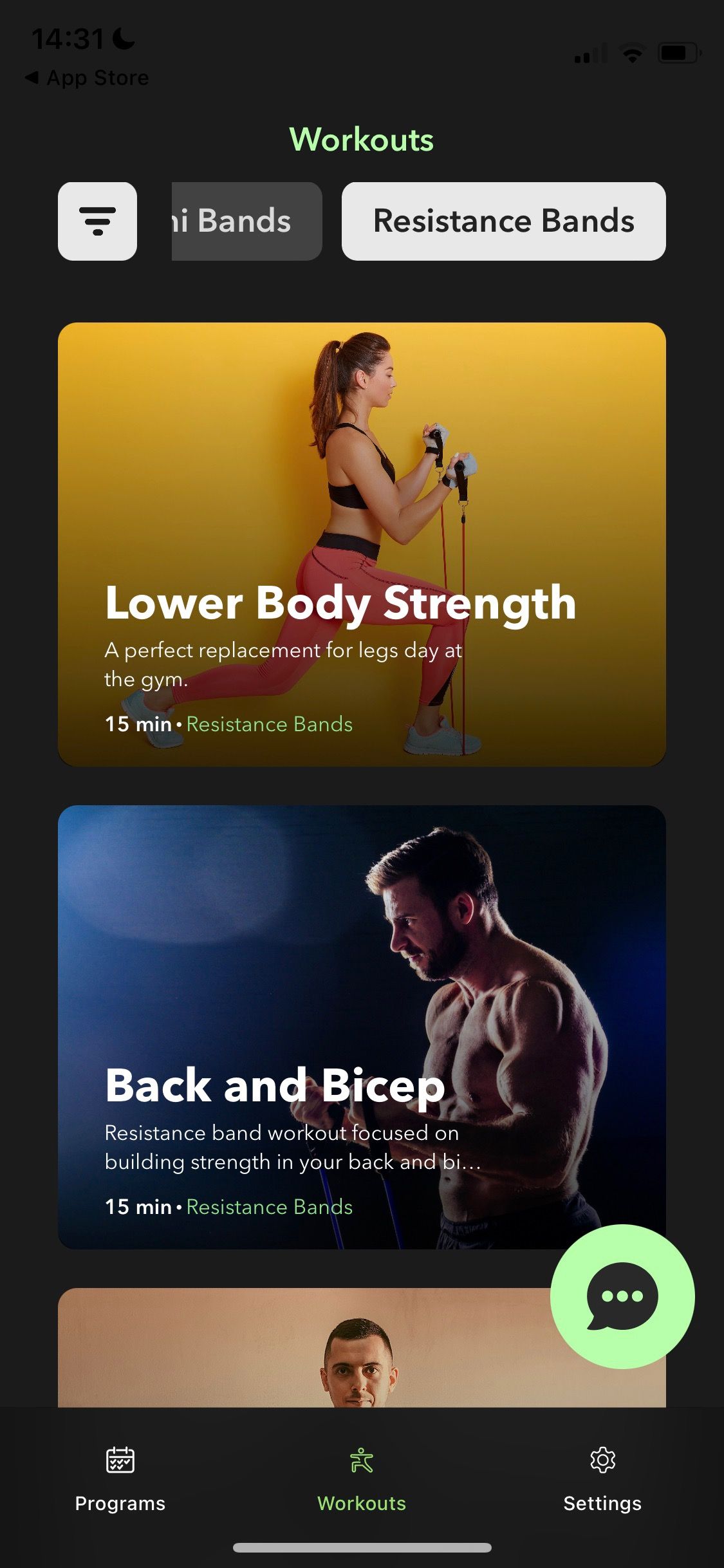Select the Mini Bands filter chip
This screenshot has width=724, height=1568.
click(246, 221)
